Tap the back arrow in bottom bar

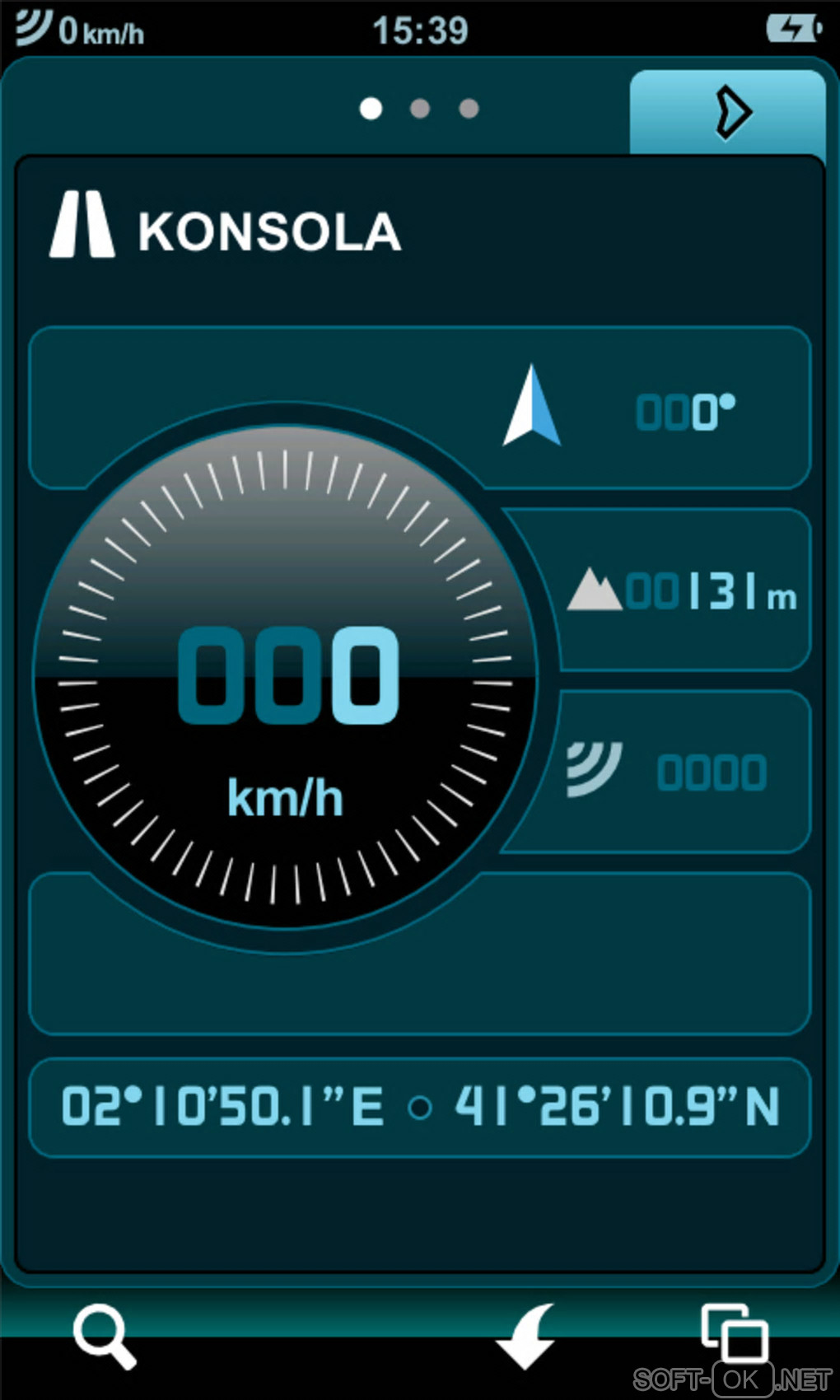[x=527, y=1336]
